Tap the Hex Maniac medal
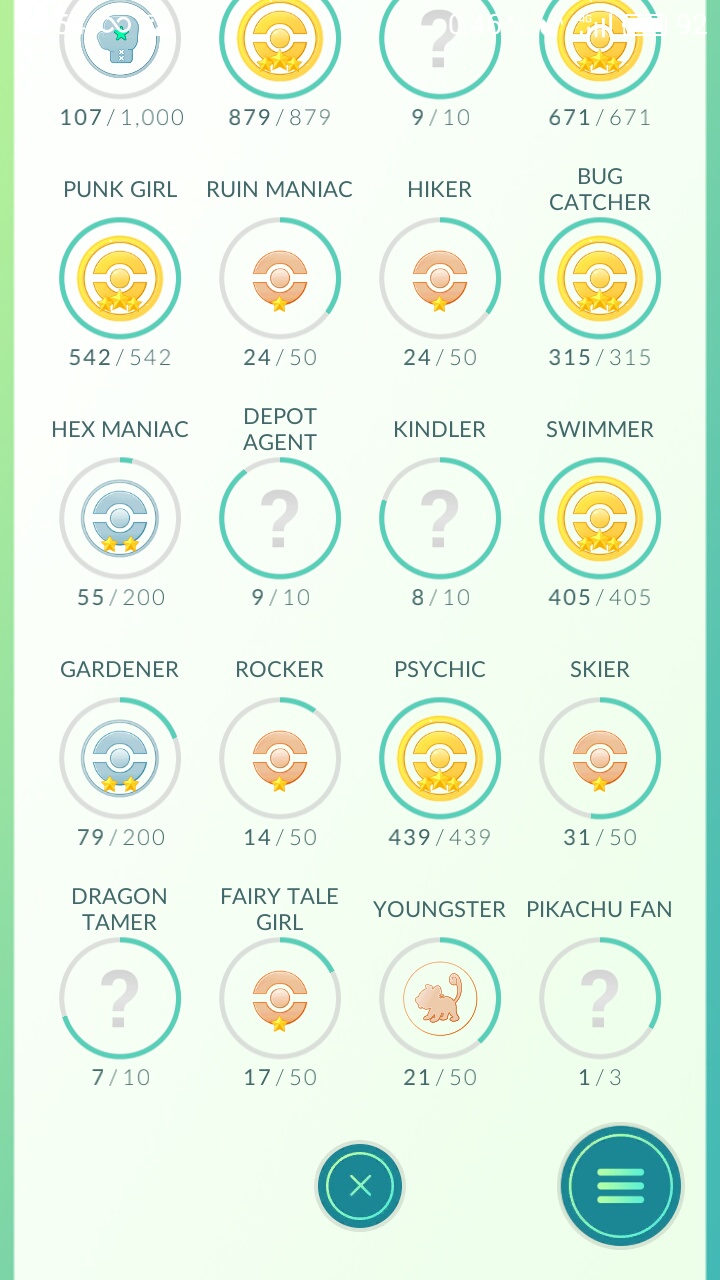 (120, 518)
